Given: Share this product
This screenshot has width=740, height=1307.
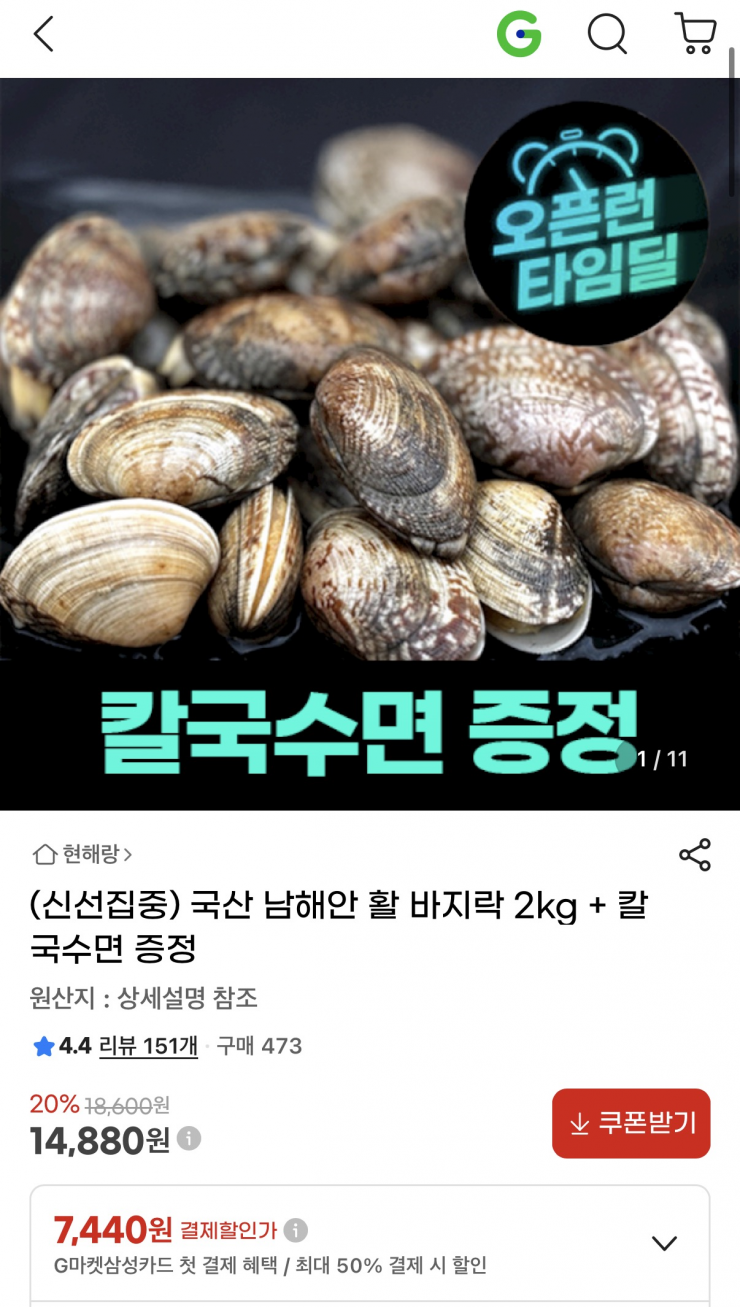Looking at the screenshot, I should click(x=694, y=855).
